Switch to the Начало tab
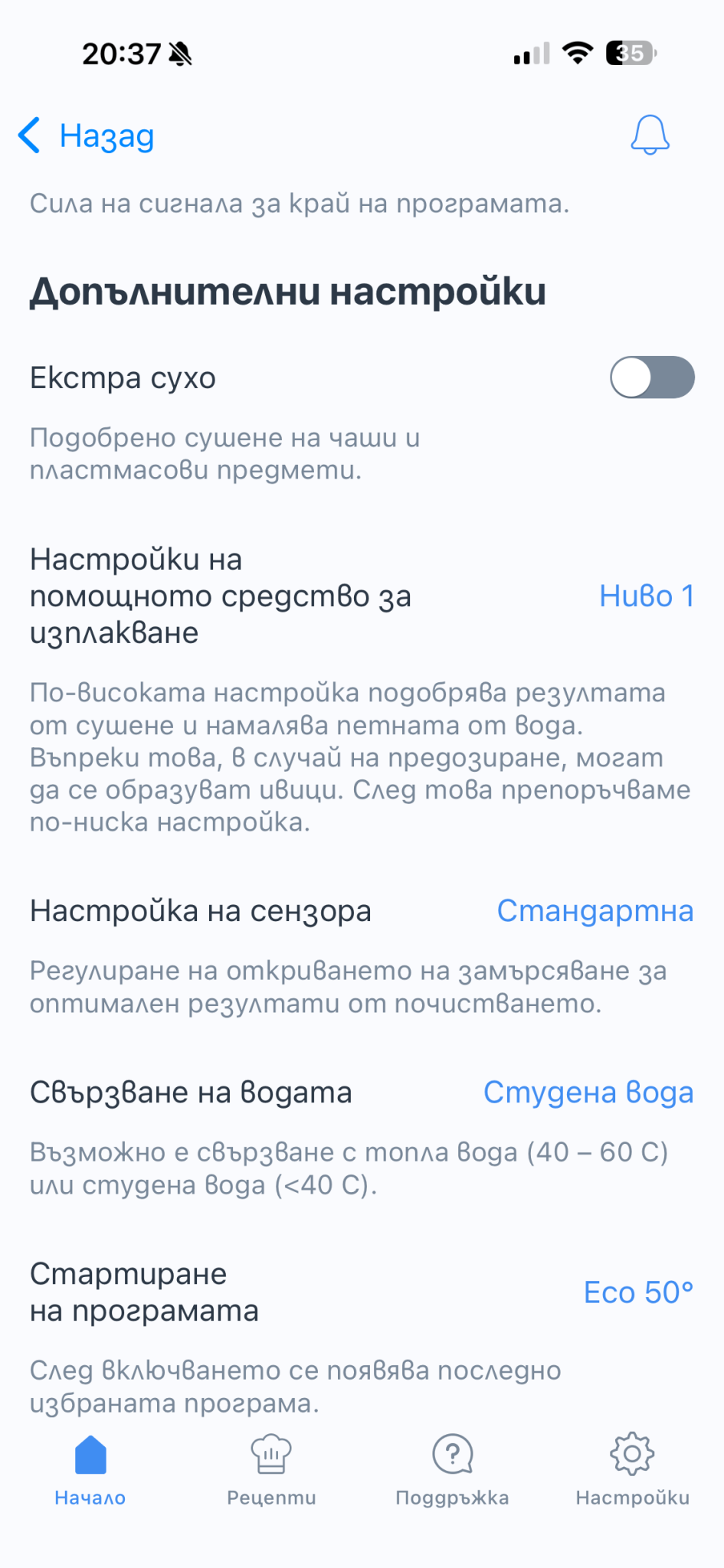The height and width of the screenshot is (1568, 724). (x=90, y=1470)
